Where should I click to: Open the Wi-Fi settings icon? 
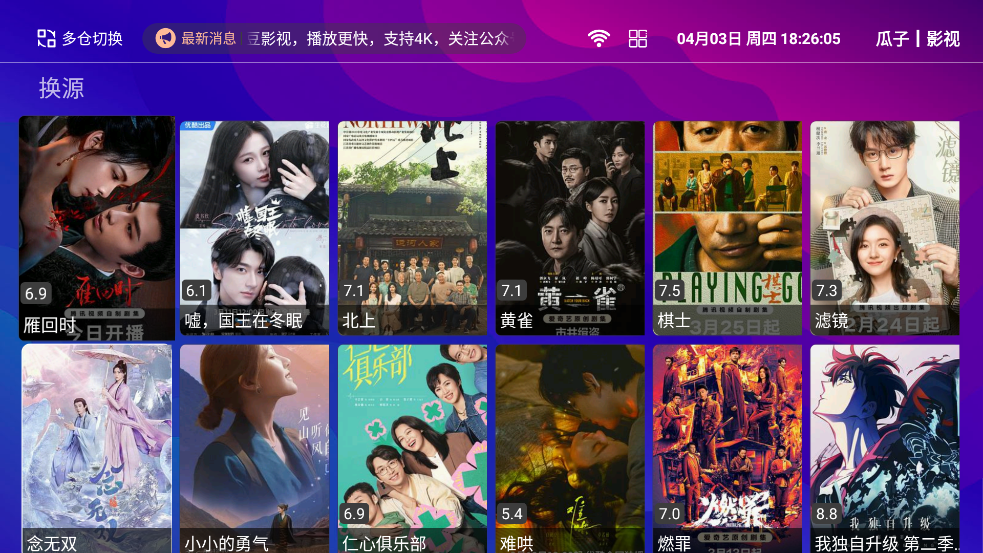598,39
